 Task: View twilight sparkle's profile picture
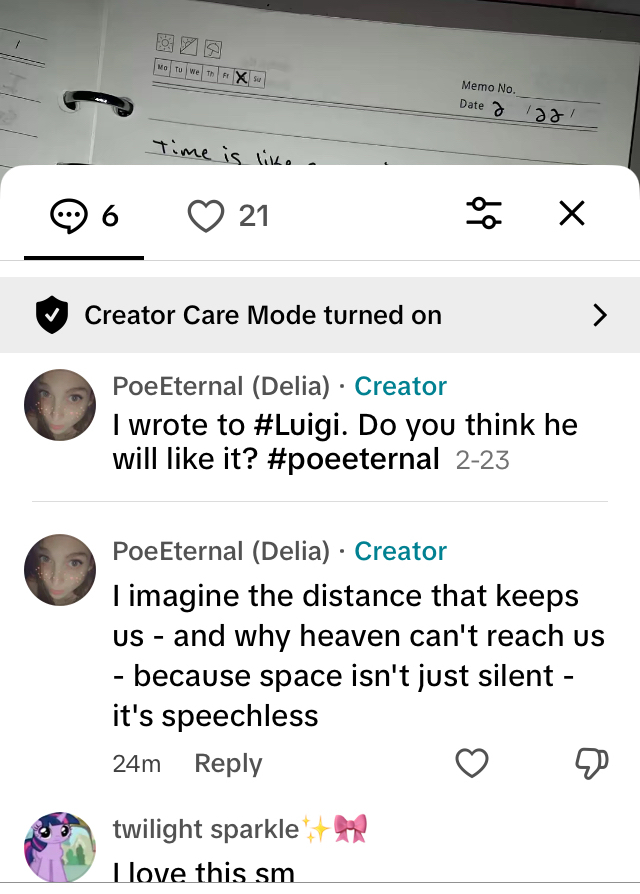click(59, 846)
